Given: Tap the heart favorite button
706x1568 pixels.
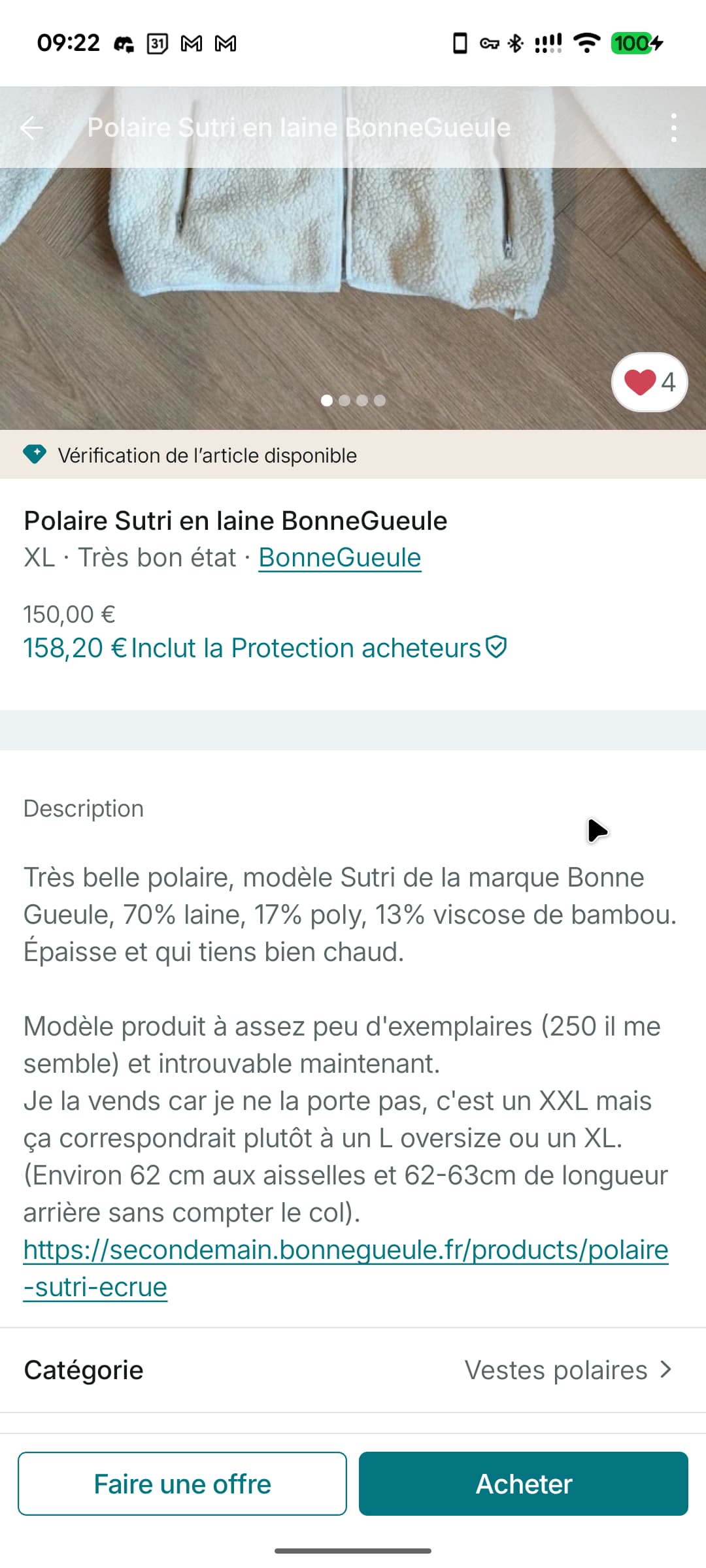Looking at the screenshot, I should click(648, 382).
